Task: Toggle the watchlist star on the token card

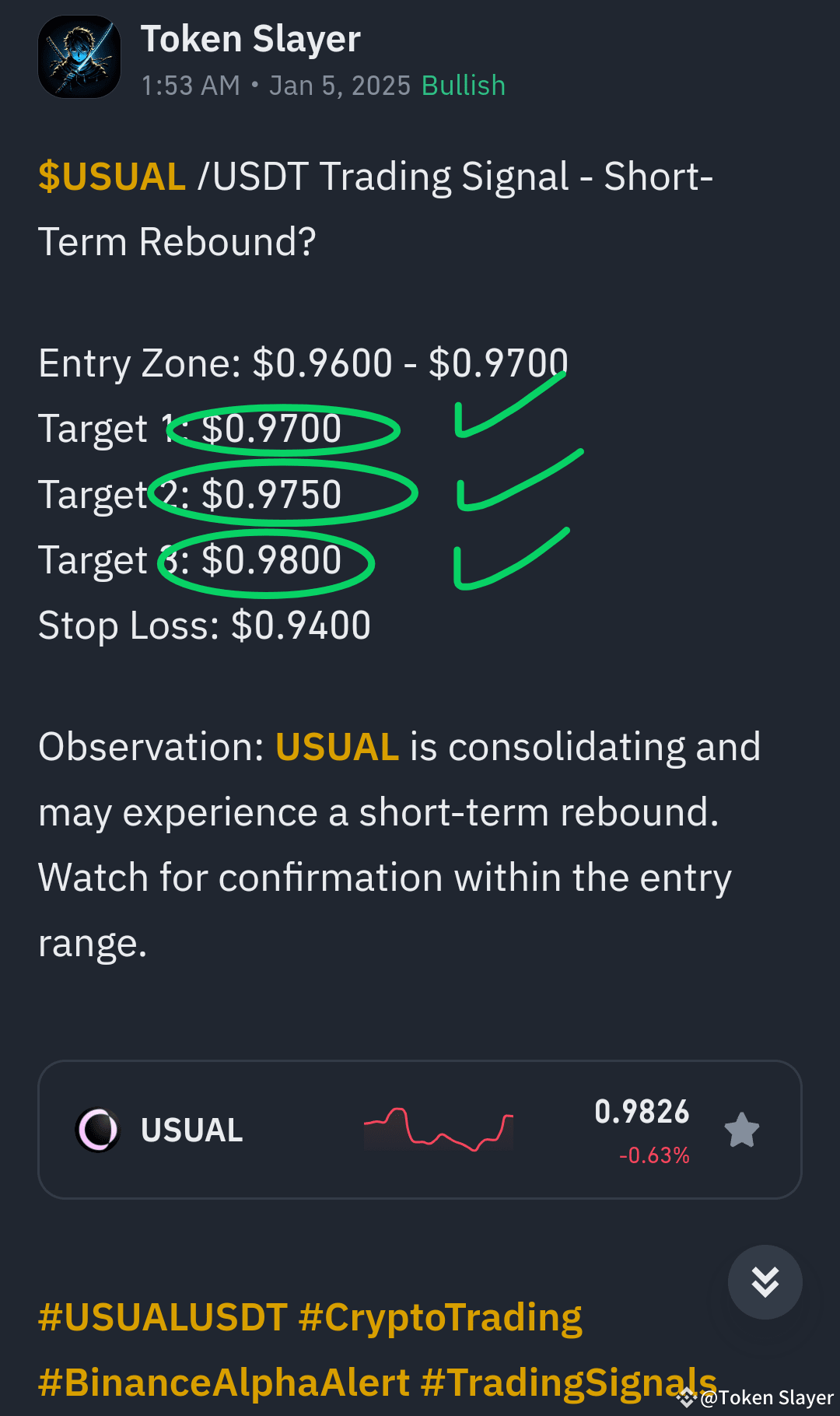Action: 741,1130
